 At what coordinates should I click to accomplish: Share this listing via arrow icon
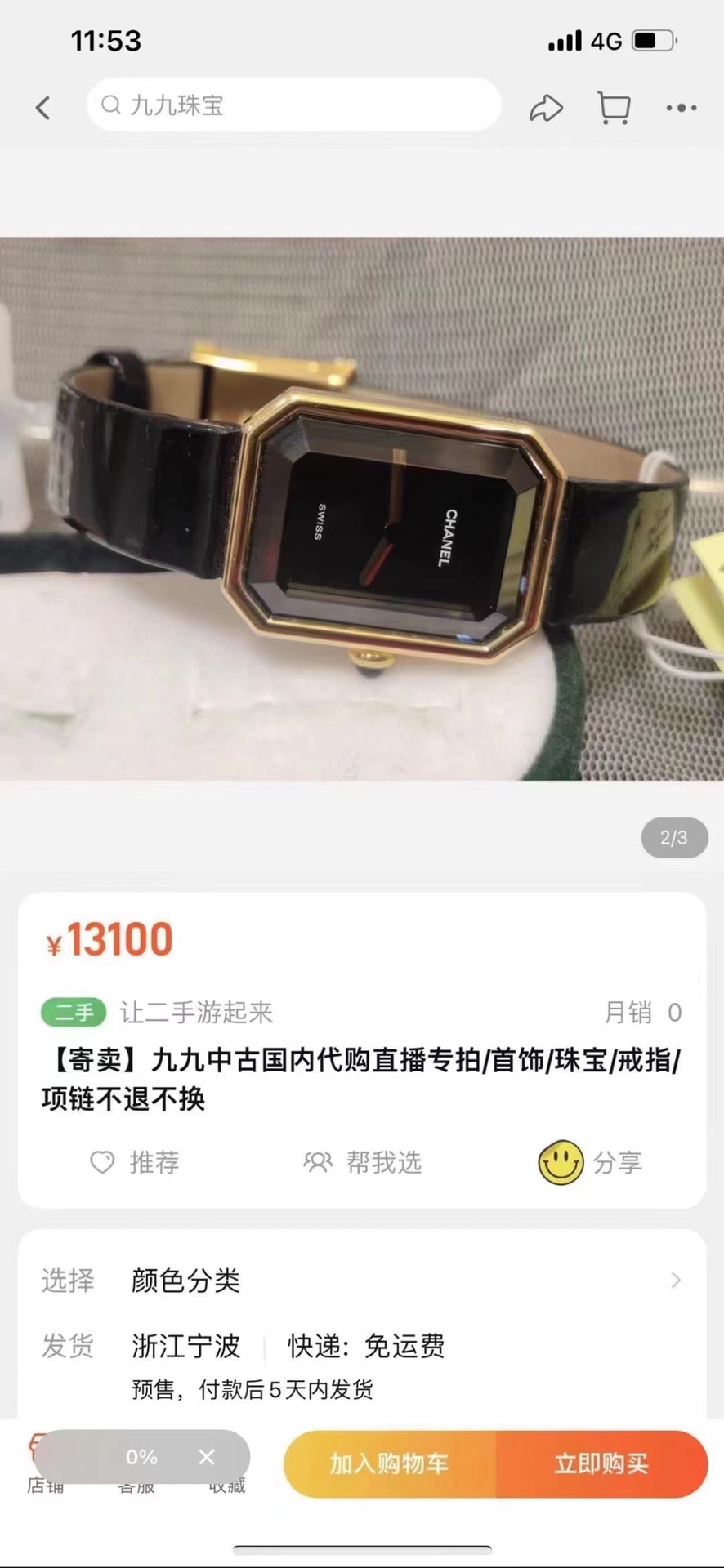click(x=545, y=108)
